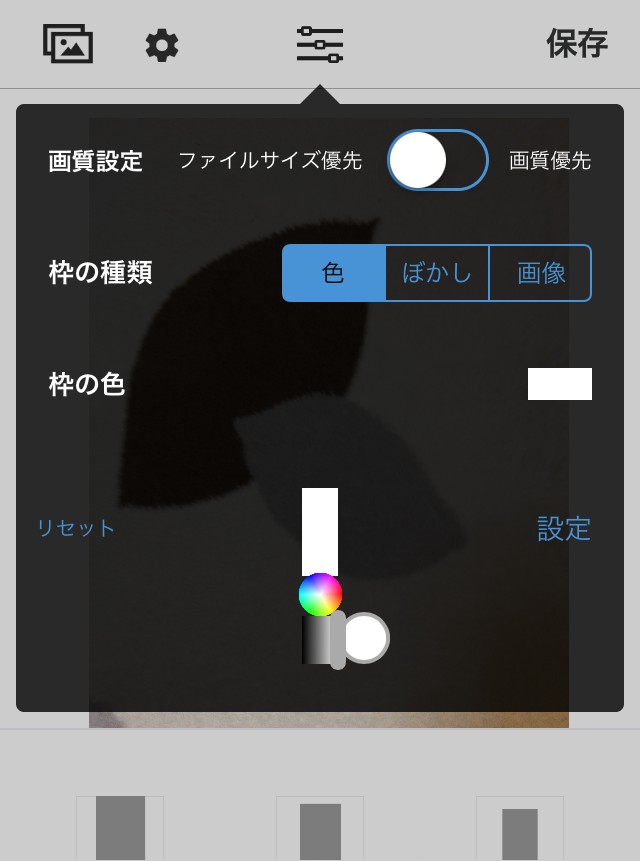Open the photo gallery icon
640x861 pixels.
point(67,44)
